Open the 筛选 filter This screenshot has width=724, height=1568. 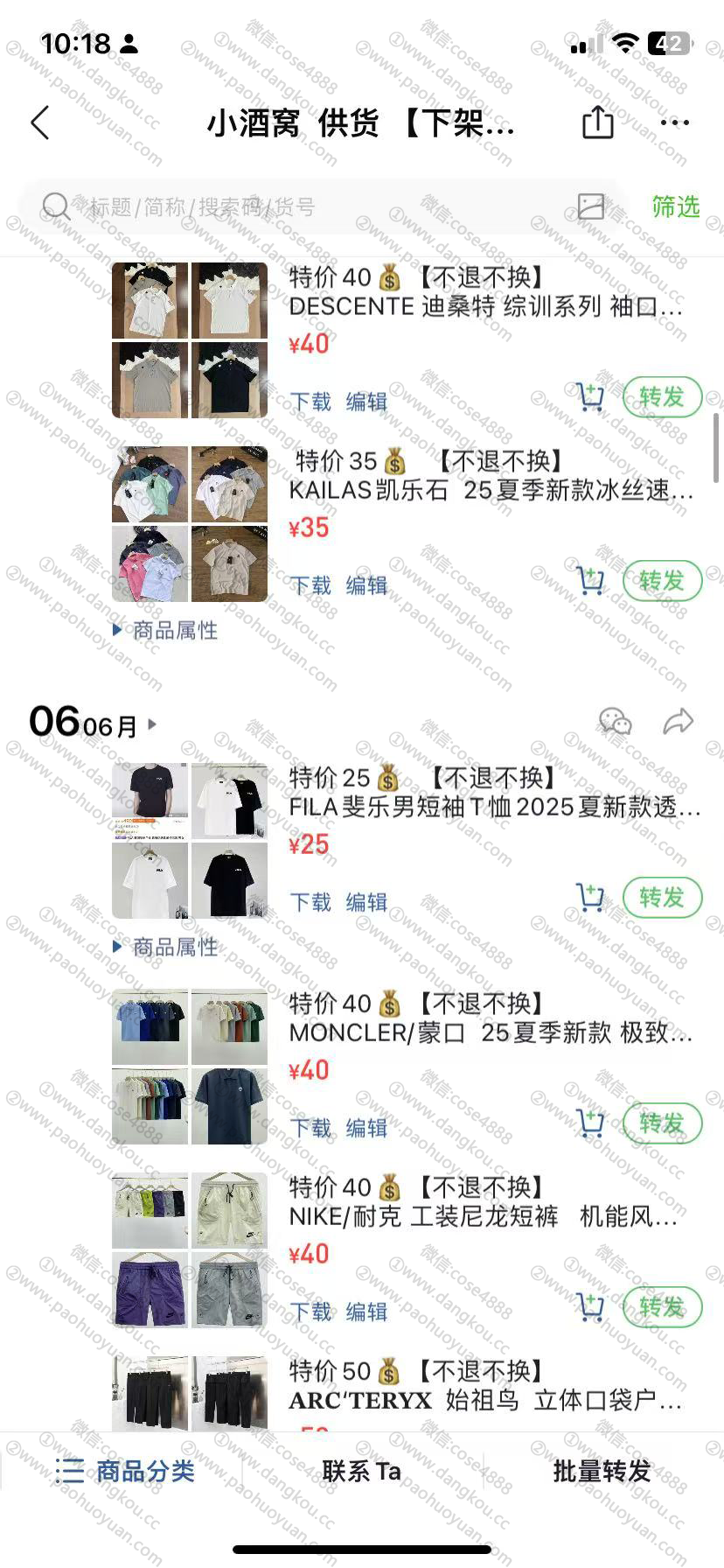pos(675,206)
